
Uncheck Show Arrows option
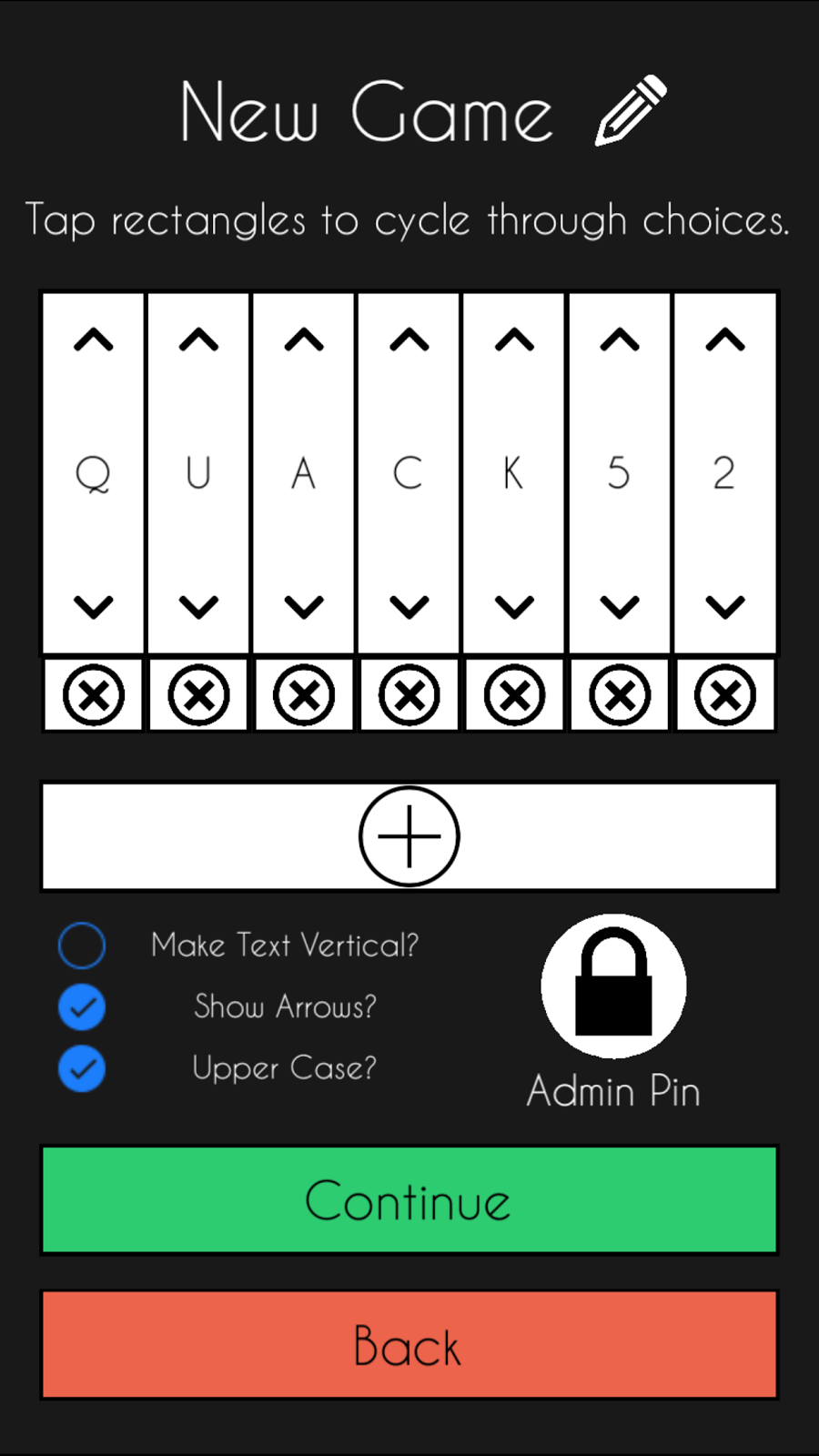point(82,1007)
